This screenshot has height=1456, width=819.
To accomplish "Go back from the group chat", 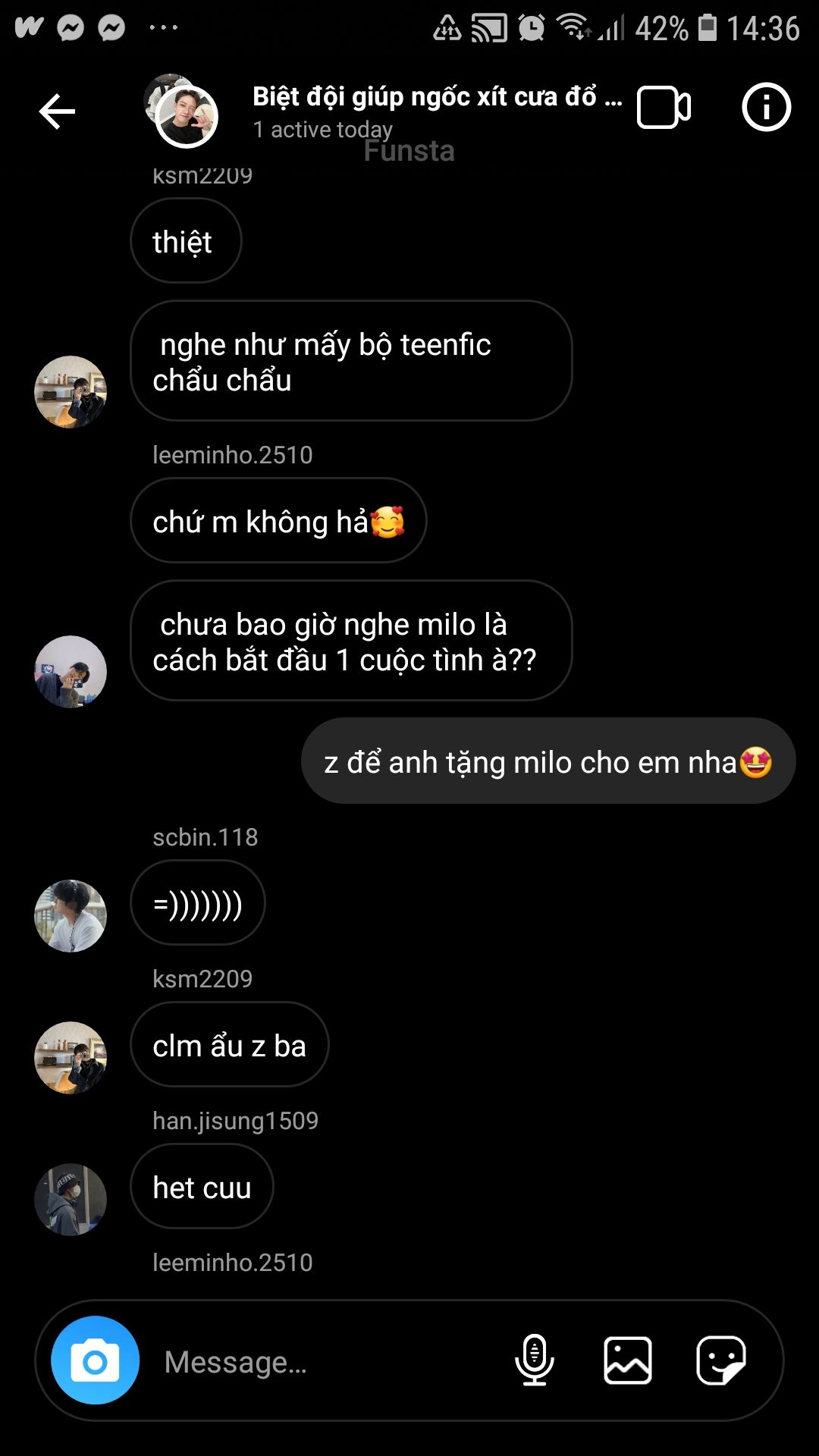I will click(x=57, y=112).
